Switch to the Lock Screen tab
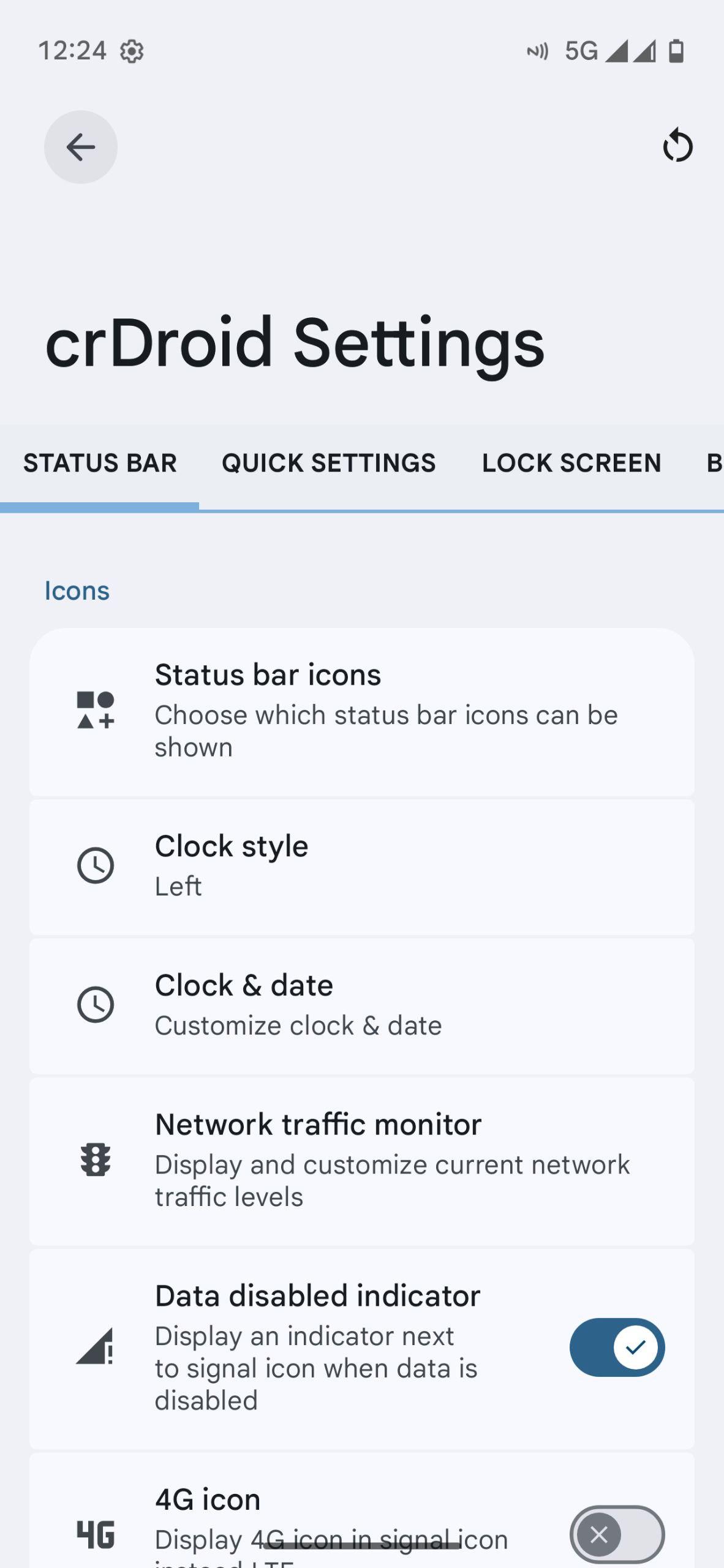The height and width of the screenshot is (1568, 724). point(571,463)
